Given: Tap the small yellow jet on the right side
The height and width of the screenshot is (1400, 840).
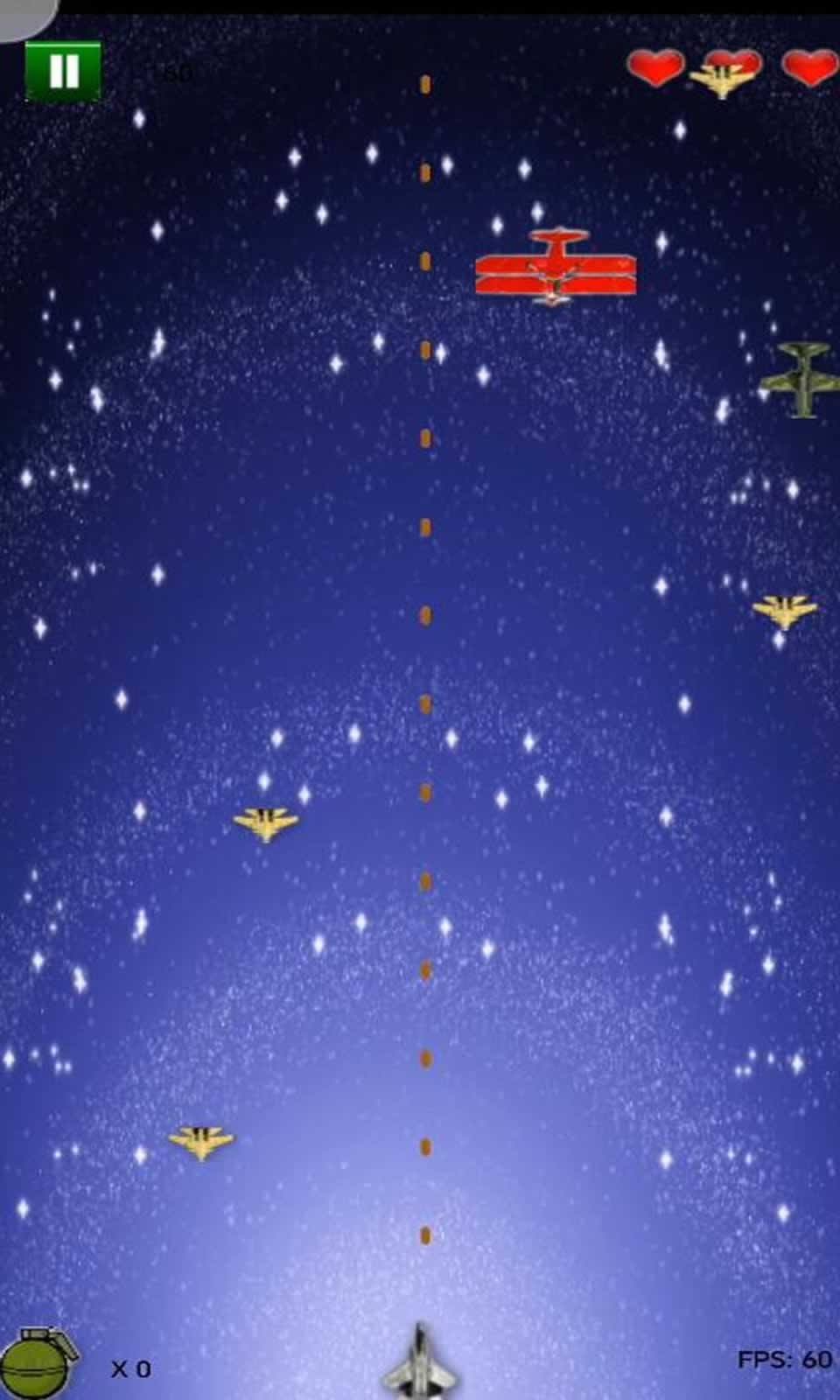Looking at the screenshot, I should click(783, 609).
